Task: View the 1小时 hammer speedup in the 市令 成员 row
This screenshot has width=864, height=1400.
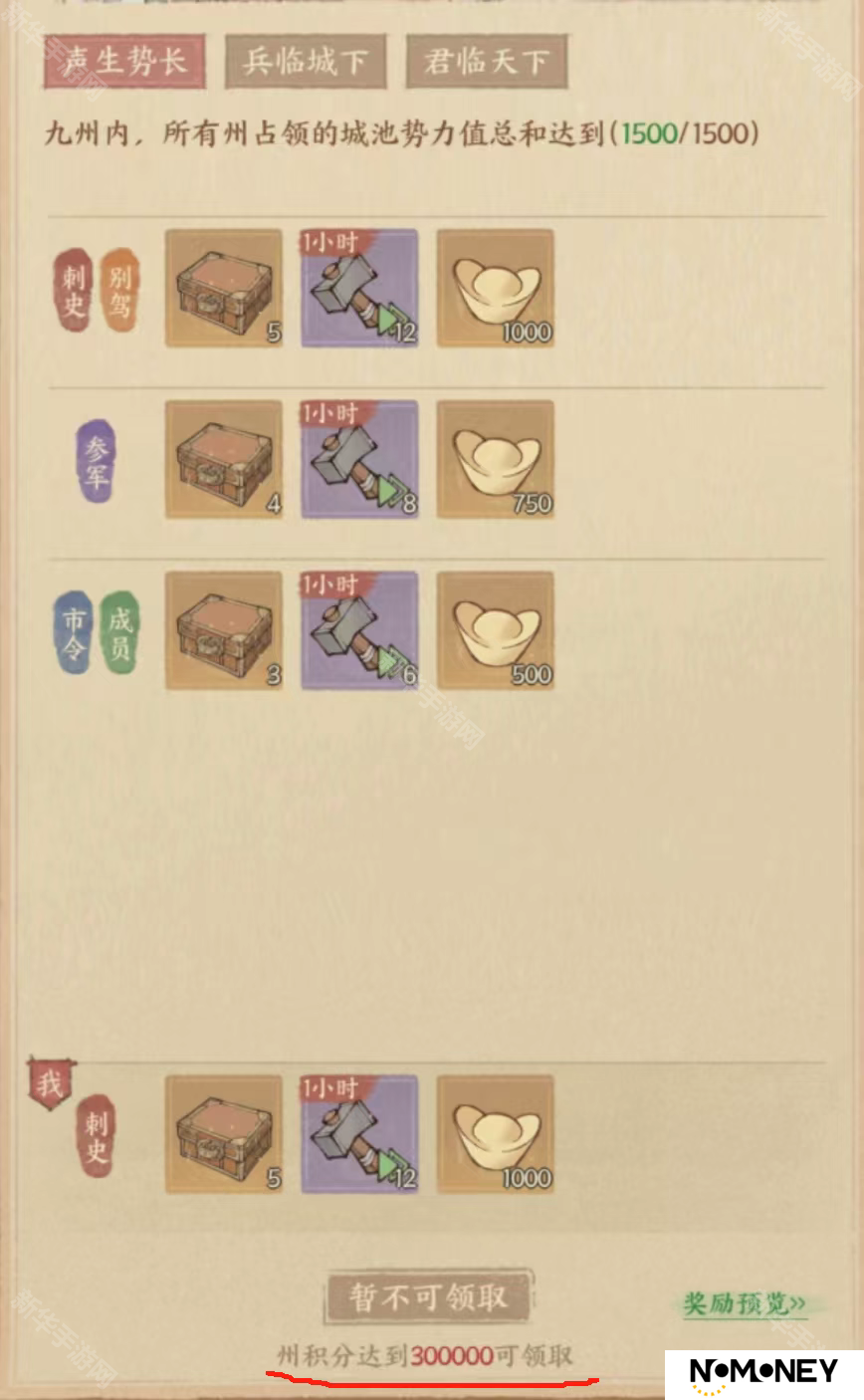Action: click(x=359, y=630)
